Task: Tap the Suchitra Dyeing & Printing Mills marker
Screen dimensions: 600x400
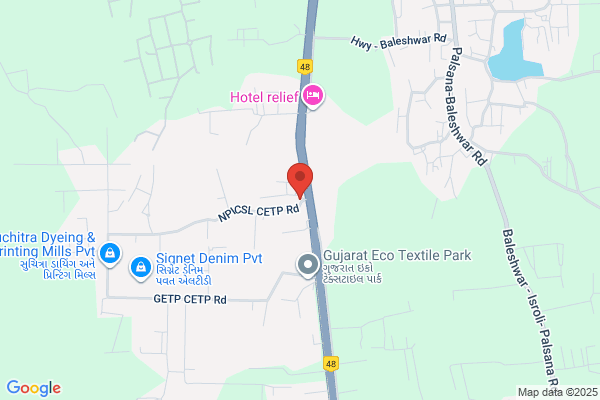Action: point(110,254)
